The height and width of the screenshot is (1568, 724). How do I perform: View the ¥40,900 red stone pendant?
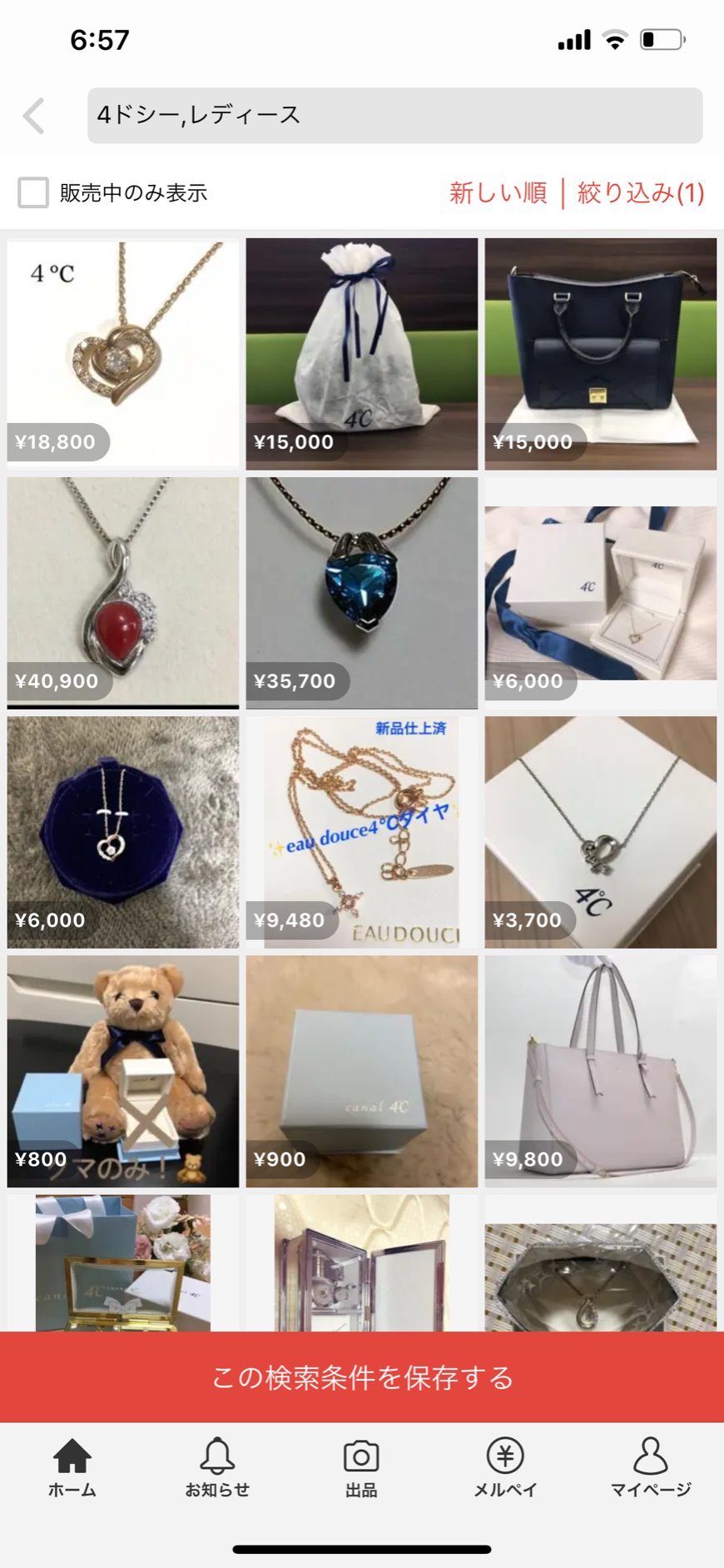coord(123,593)
